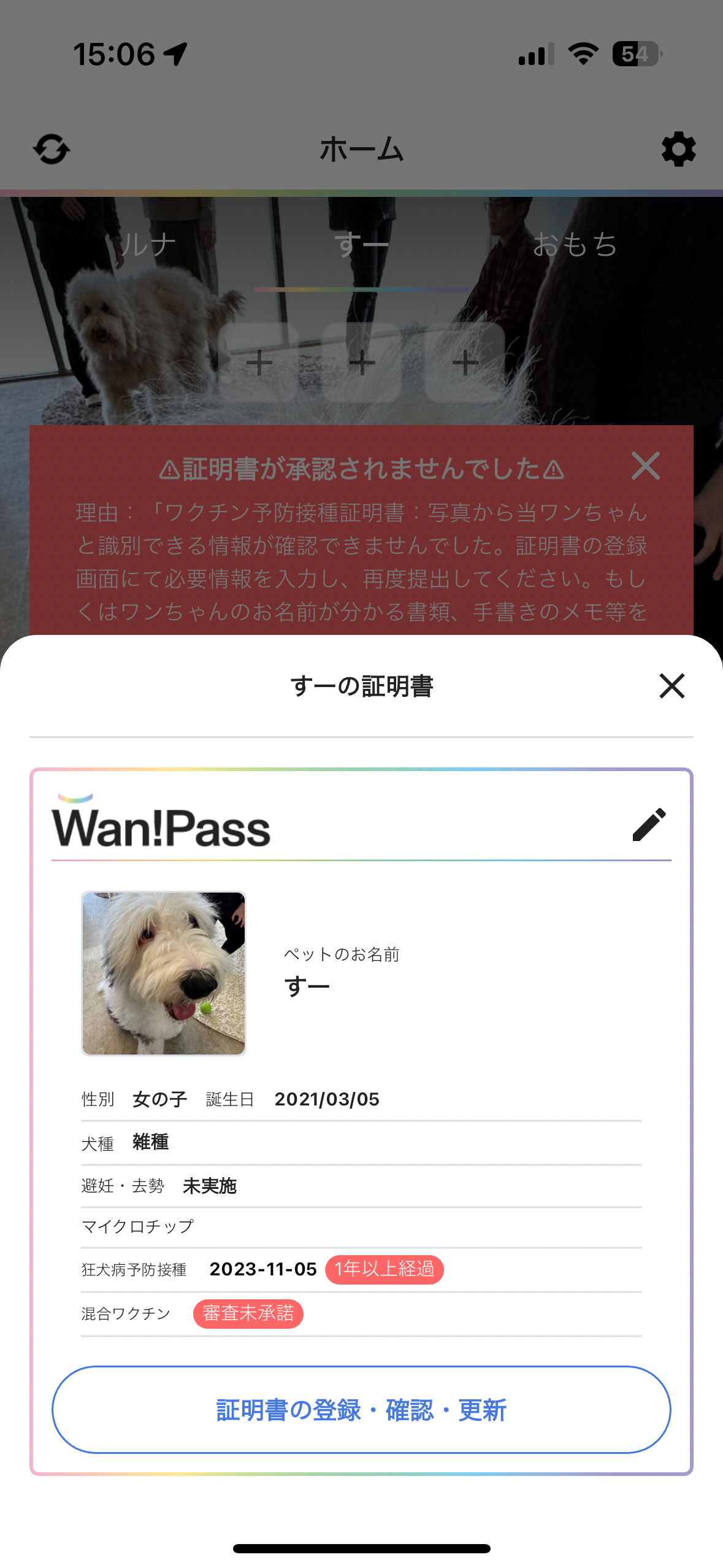723x1568 pixels.
Task: Switch to the おもち tab
Action: tap(575, 245)
